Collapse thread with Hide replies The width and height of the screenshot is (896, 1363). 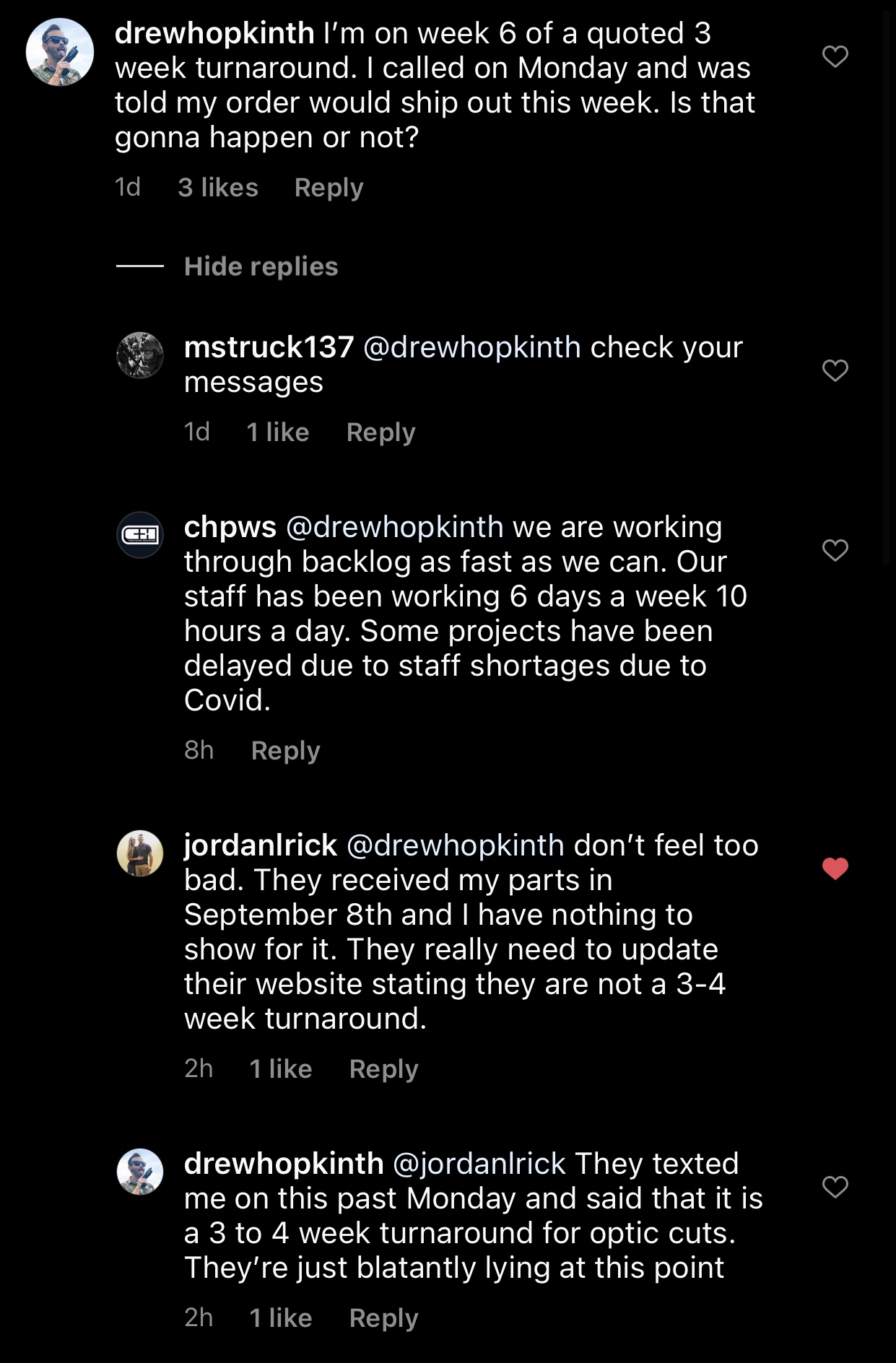(261, 266)
